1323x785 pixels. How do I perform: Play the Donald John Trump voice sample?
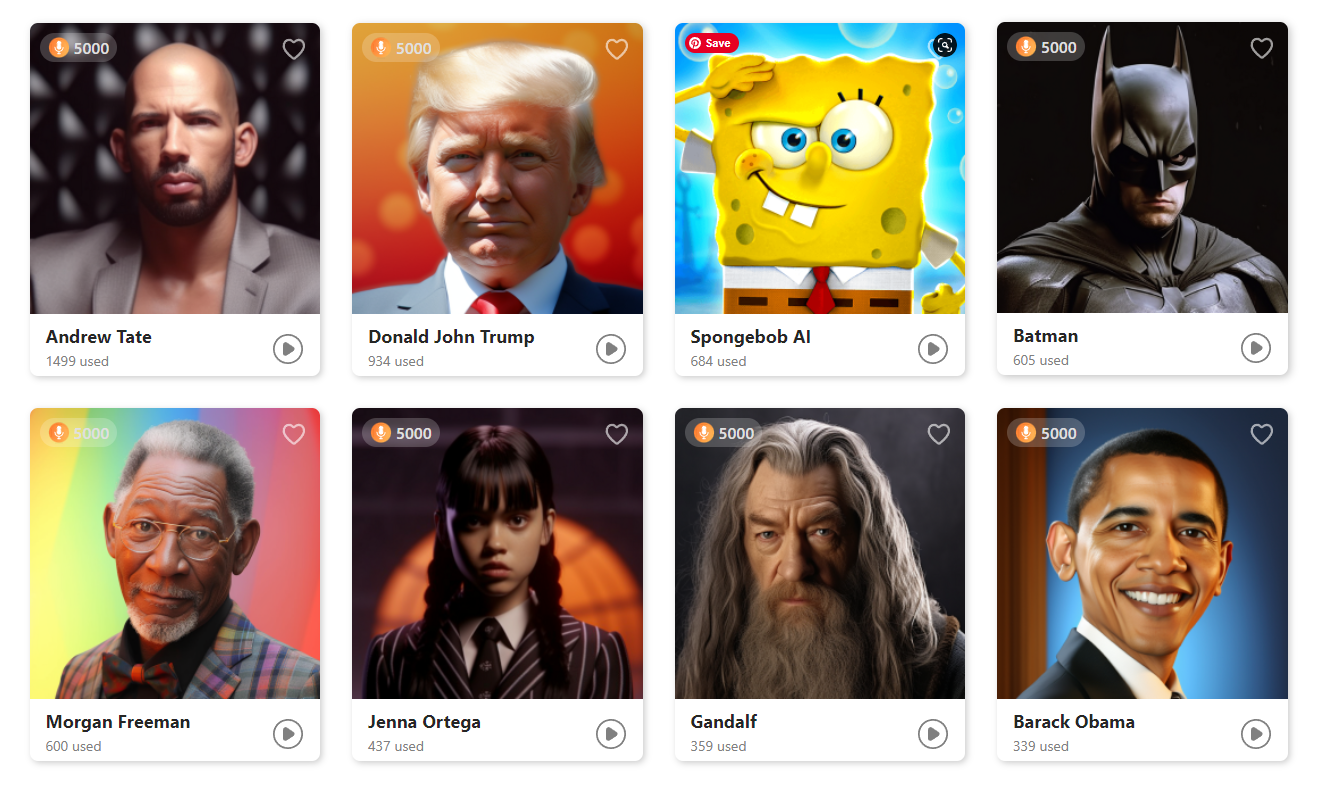[611, 349]
